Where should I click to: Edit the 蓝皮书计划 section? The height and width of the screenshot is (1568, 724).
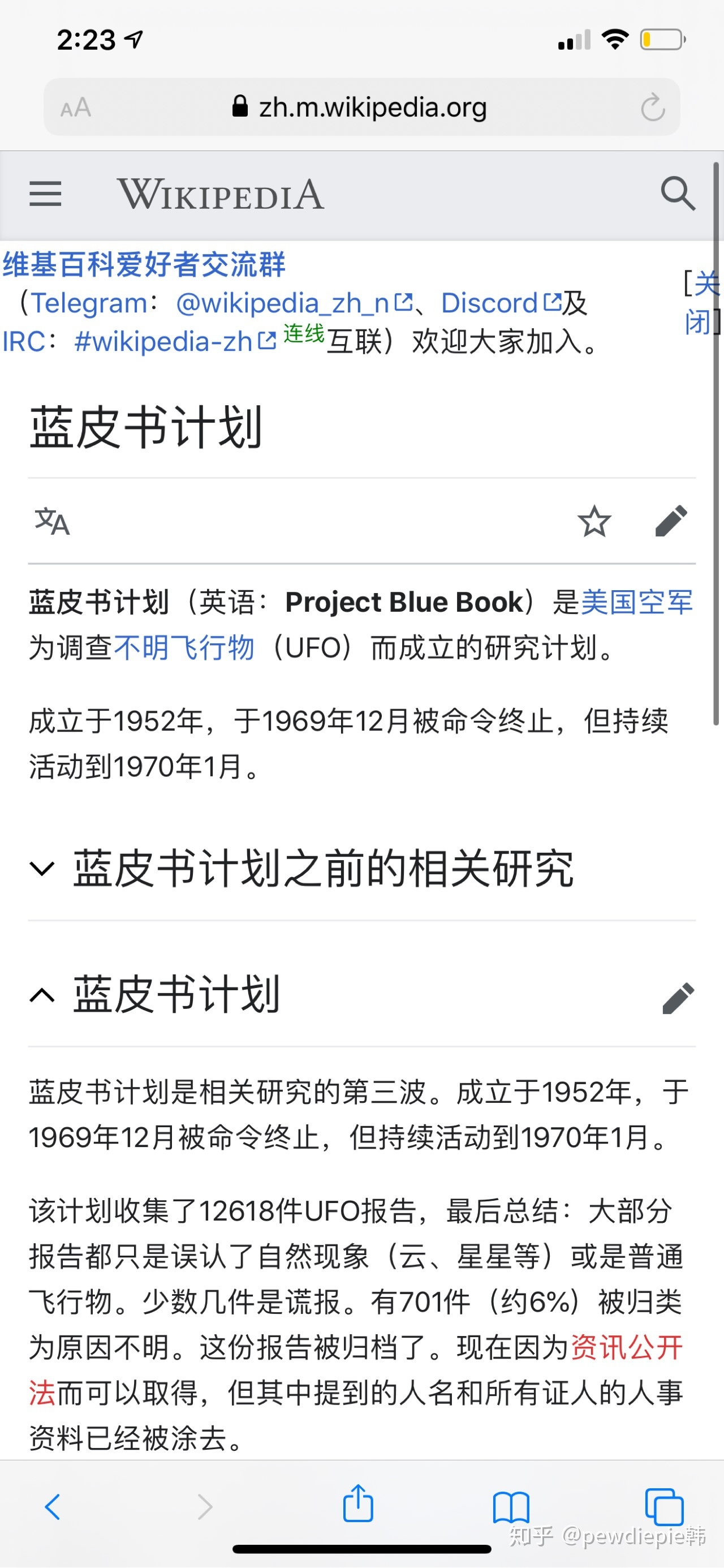tap(678, 998)
